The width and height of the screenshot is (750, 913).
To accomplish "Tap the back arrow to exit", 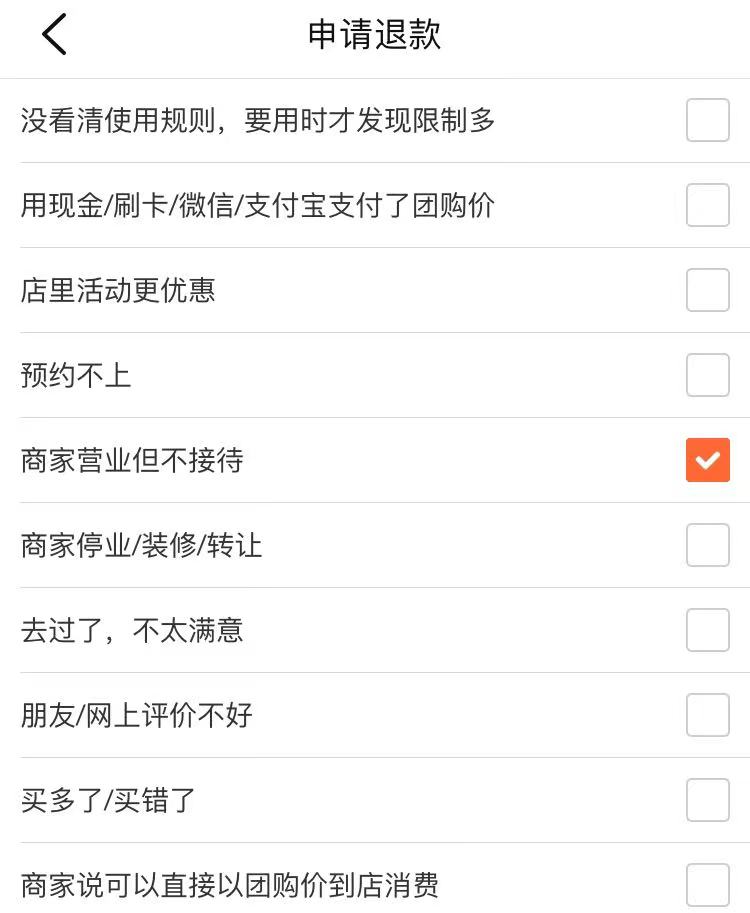I will 53,34.
